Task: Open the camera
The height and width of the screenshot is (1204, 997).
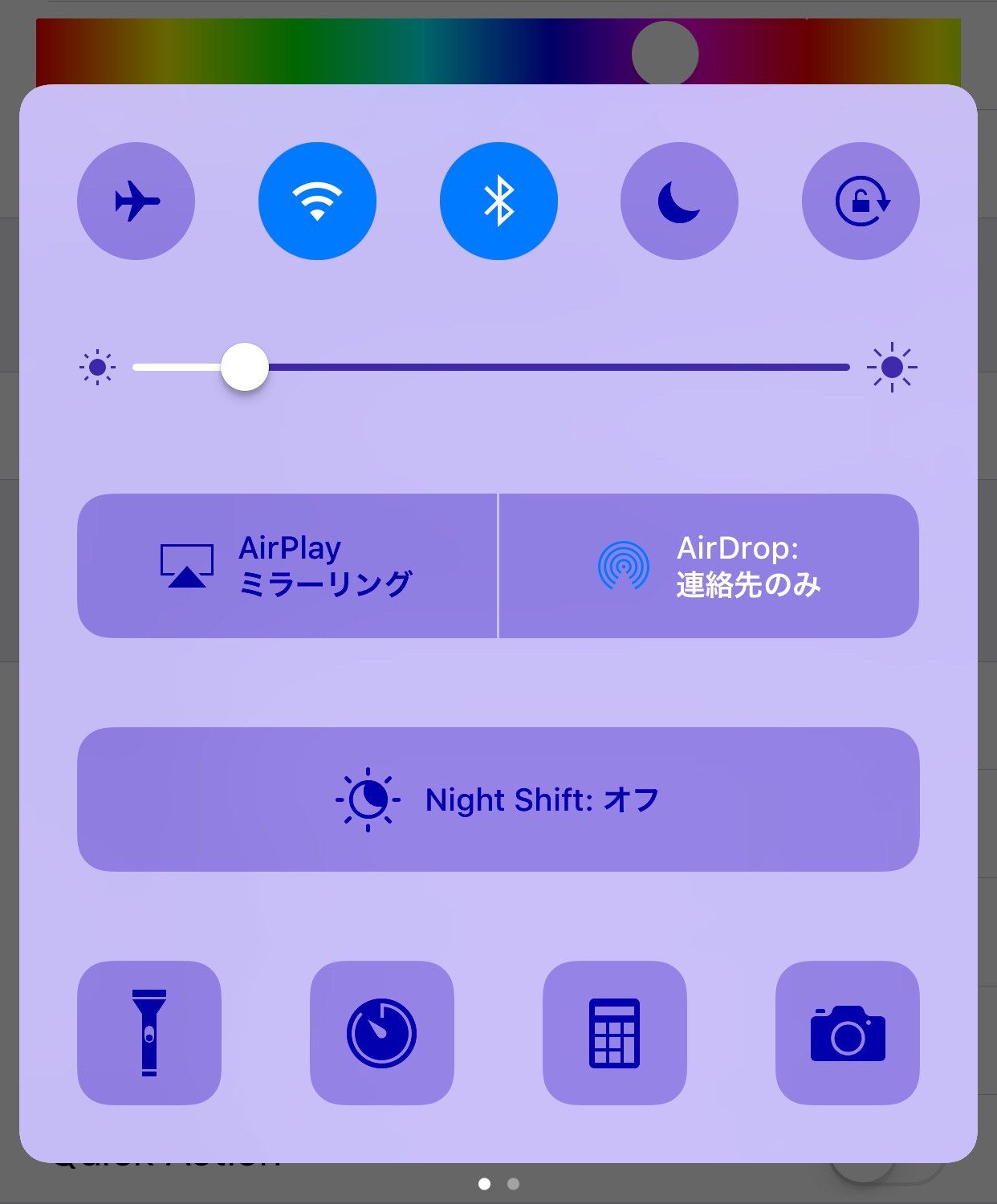Action: [847, 1032]
